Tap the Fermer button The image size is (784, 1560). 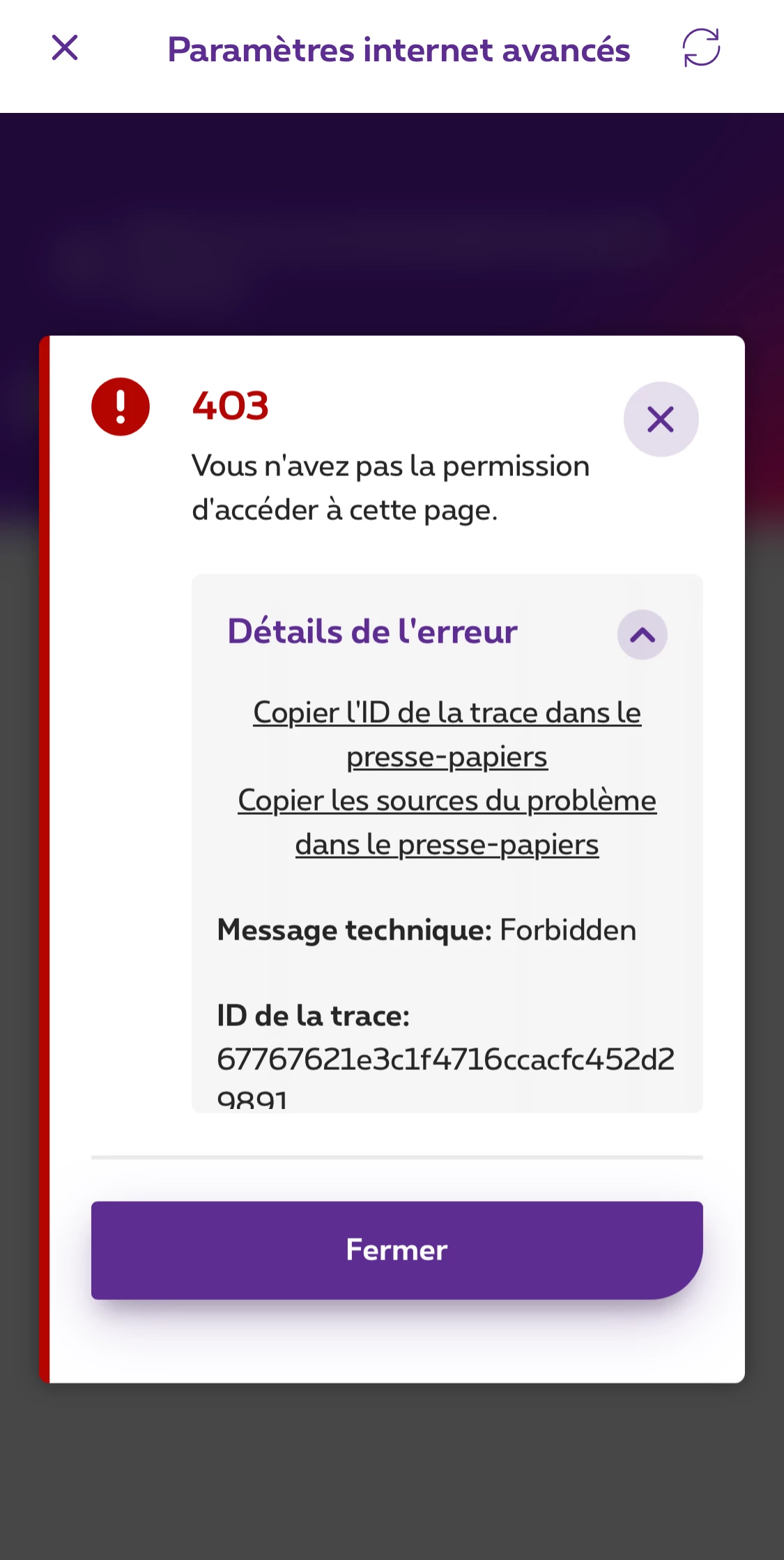point(397,1250)
